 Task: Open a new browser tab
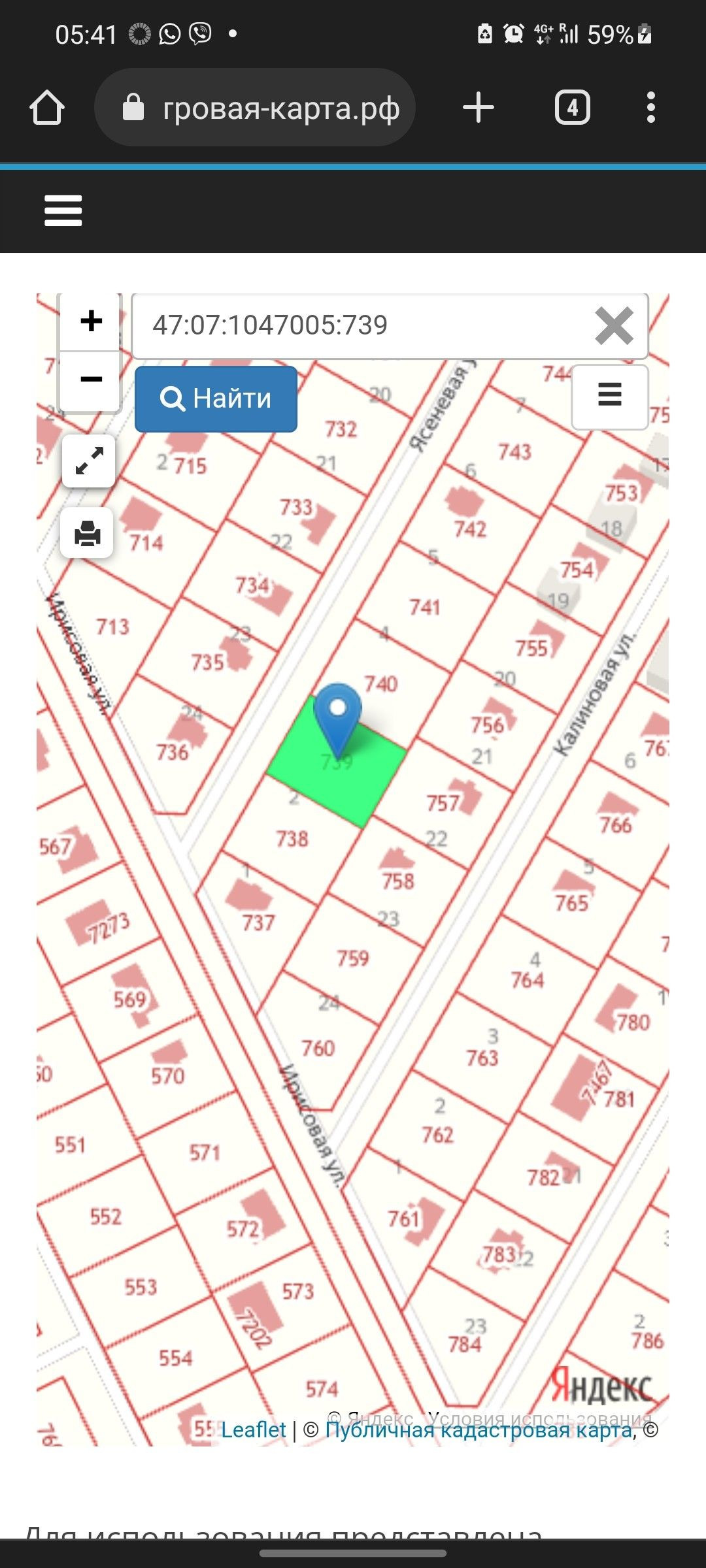(479, 108)
